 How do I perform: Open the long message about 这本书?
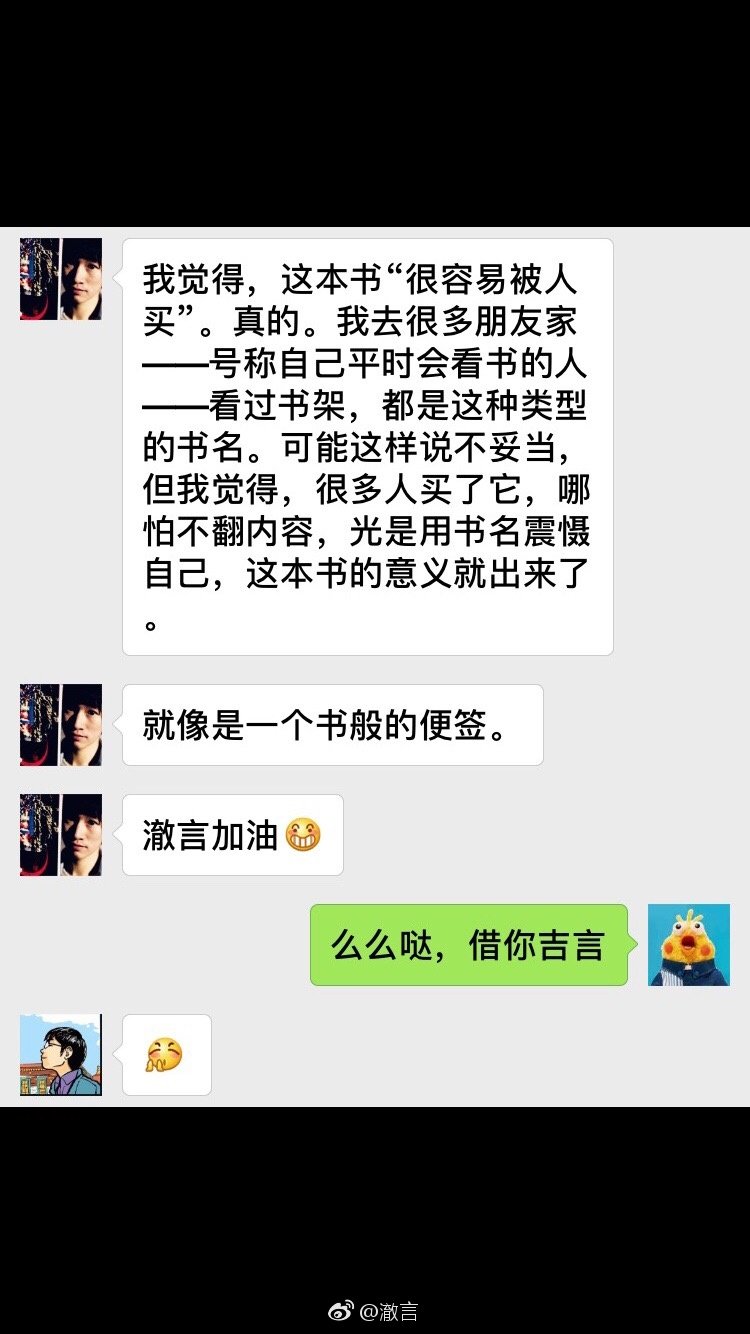tap(367, 445)
